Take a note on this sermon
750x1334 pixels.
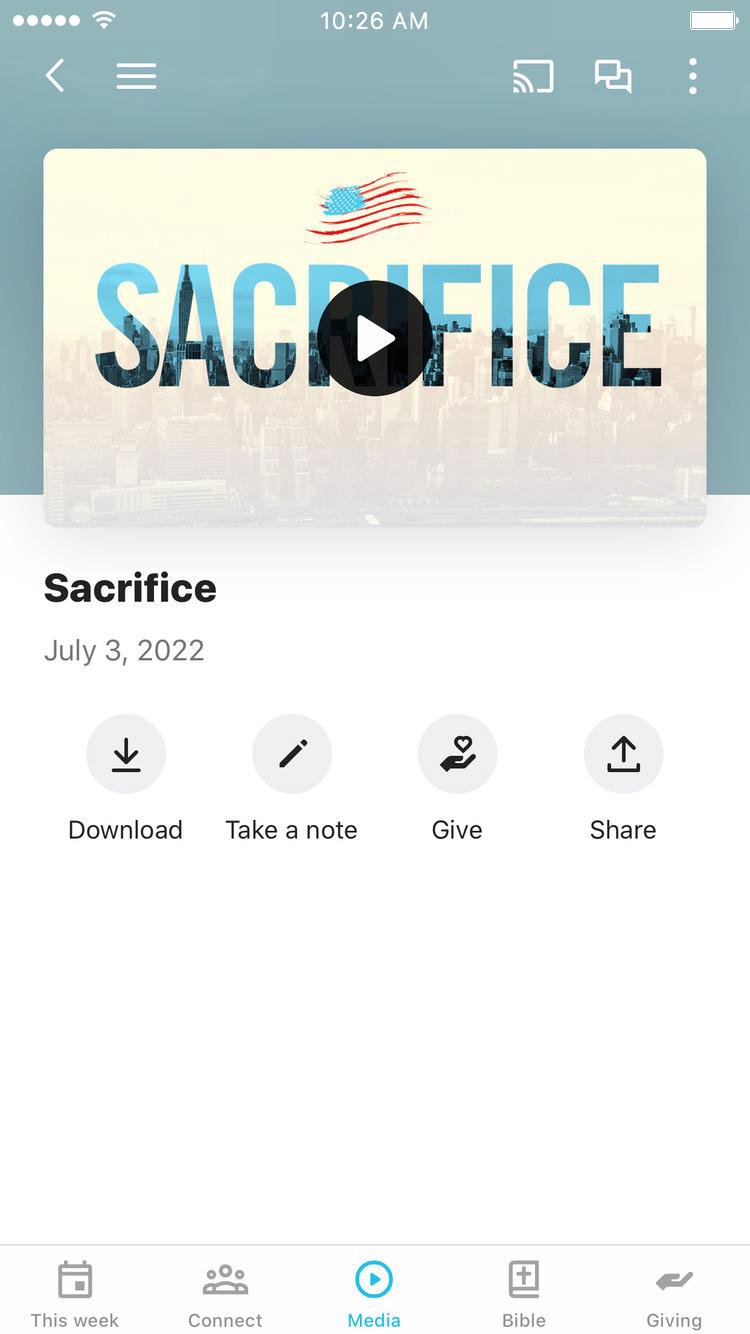coord(292,755)
